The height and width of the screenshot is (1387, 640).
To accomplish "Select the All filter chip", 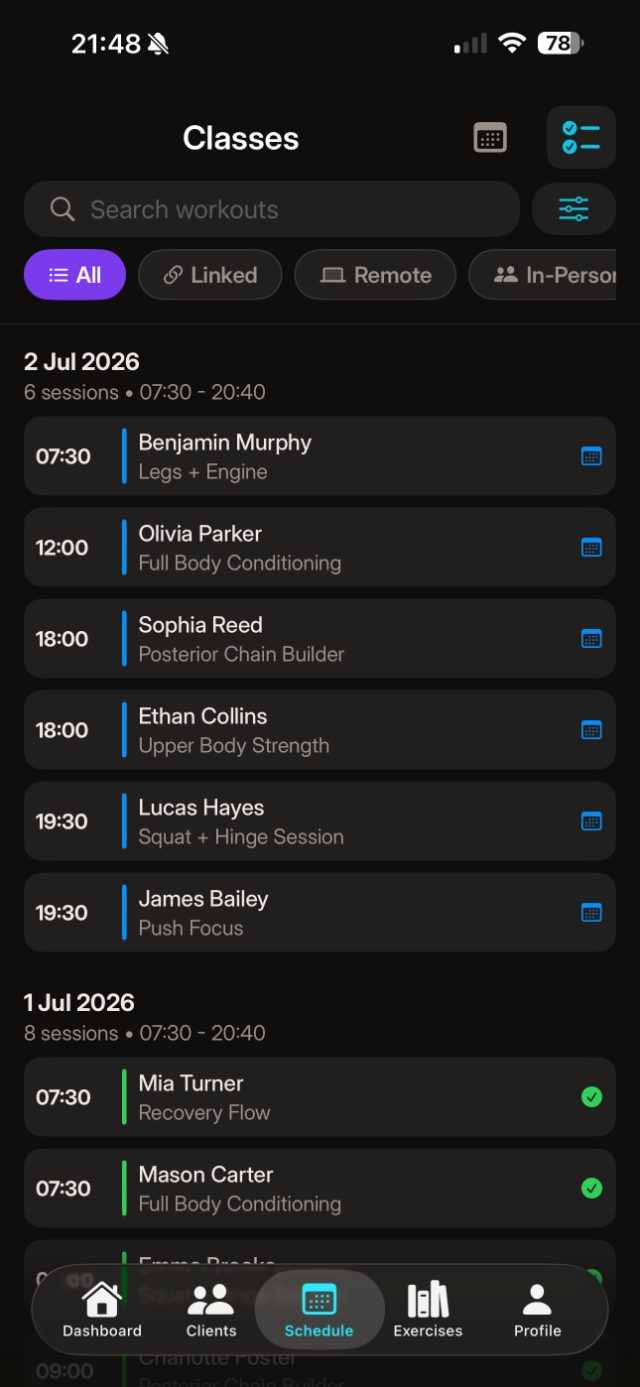I will pyautogui.click(x=75, y=275).
